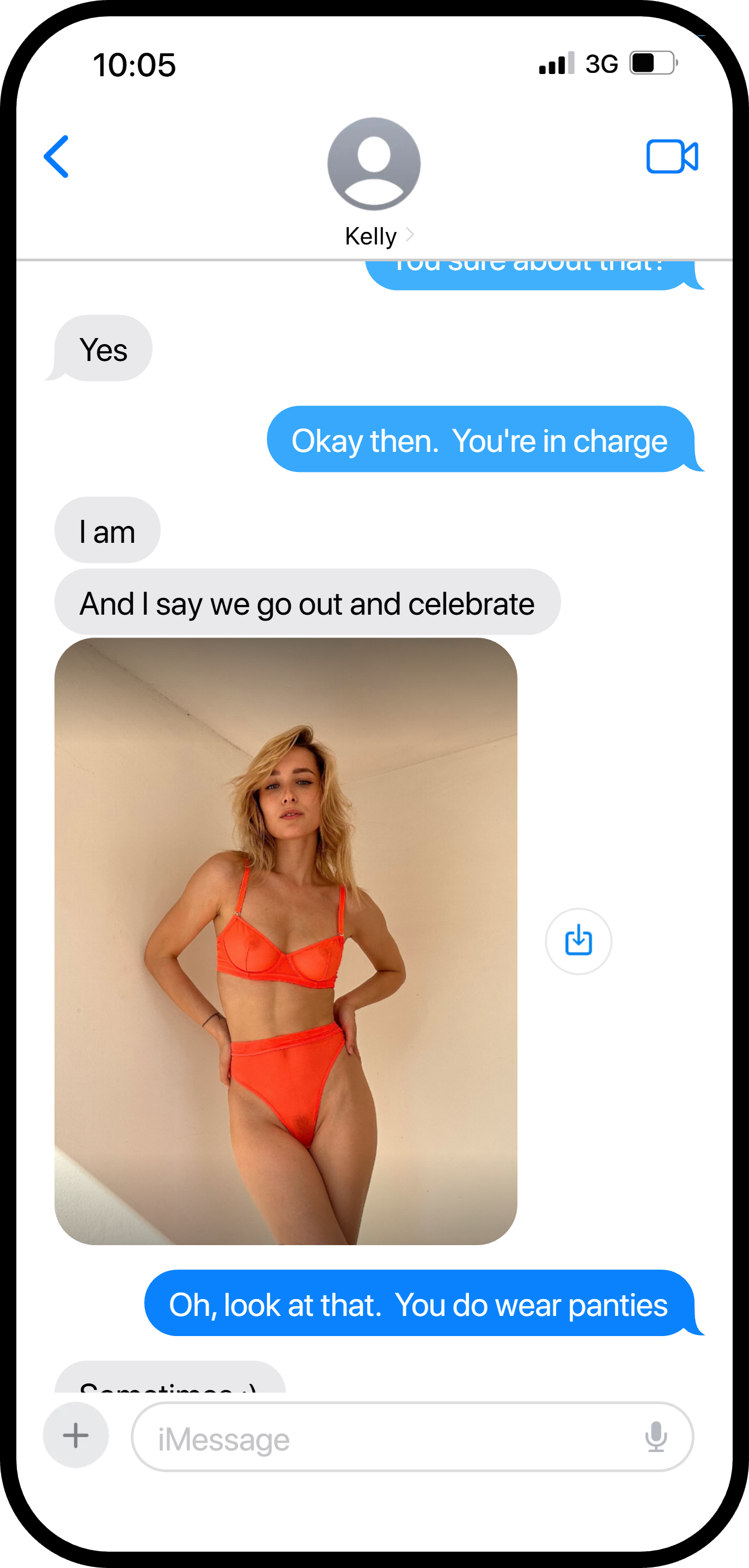Save the received photo
749x1568 pixels.
[x=578, y=941]
